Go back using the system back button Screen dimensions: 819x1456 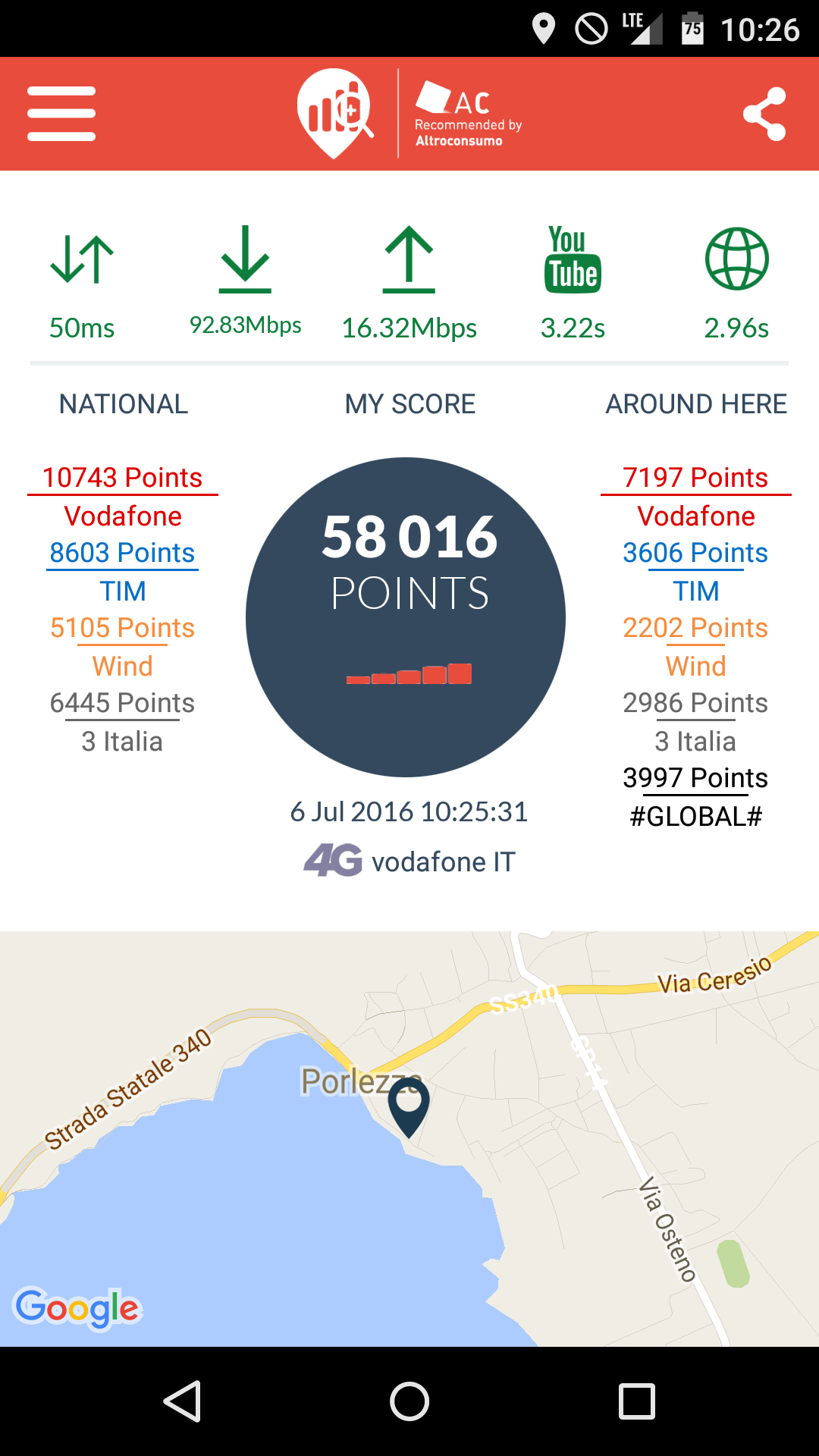coord(183,1401)
